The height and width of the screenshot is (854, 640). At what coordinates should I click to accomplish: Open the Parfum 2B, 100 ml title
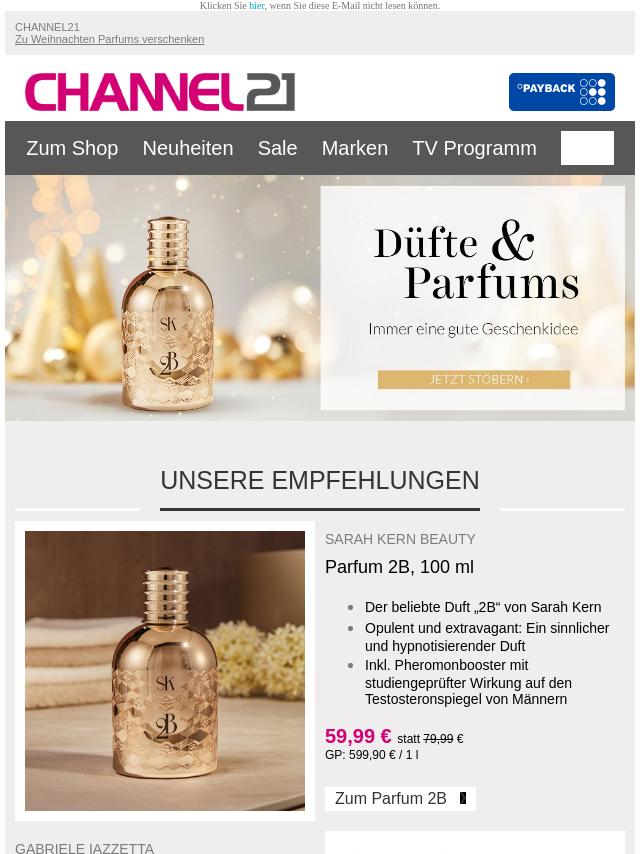pyautogui.click(x=399, y=567)
